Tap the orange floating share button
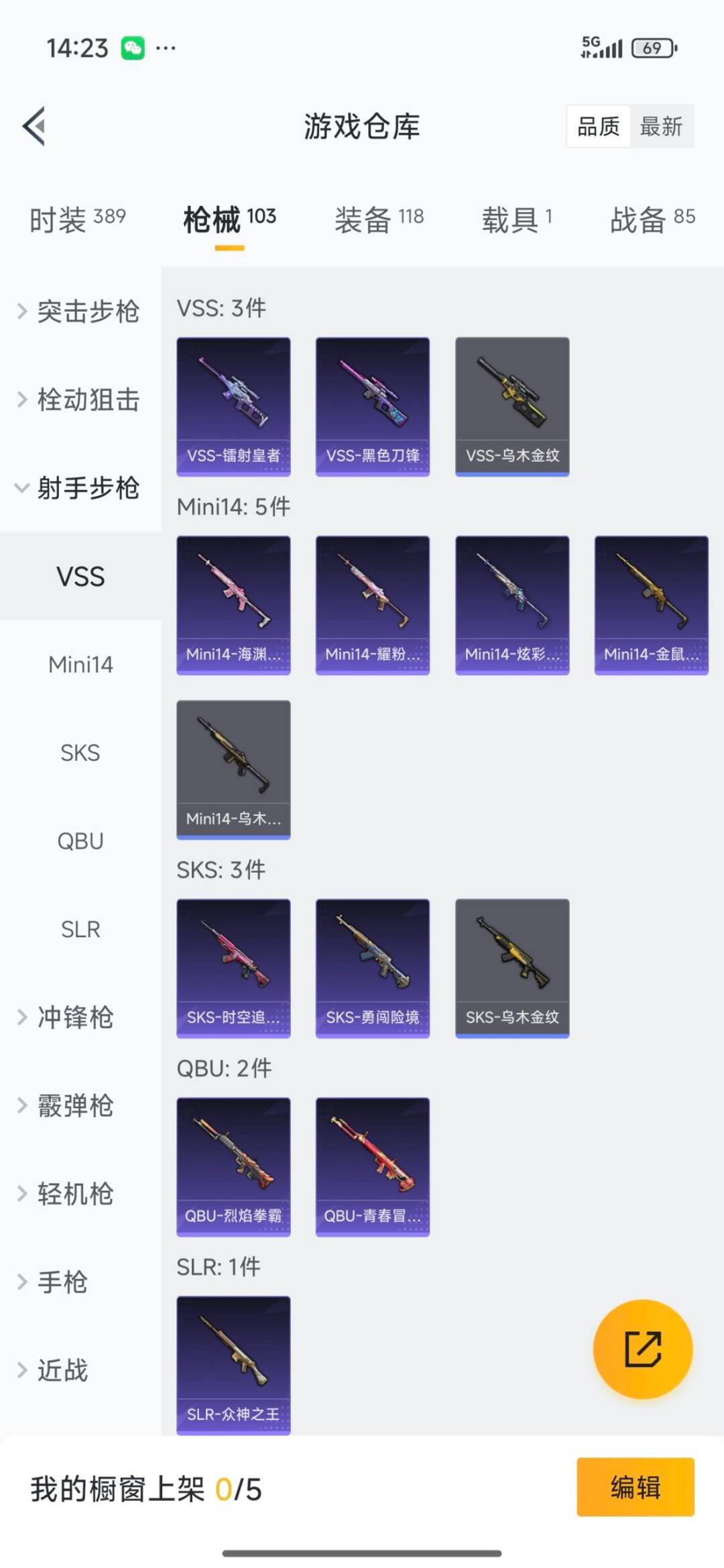 click(x=643, y=1349)
